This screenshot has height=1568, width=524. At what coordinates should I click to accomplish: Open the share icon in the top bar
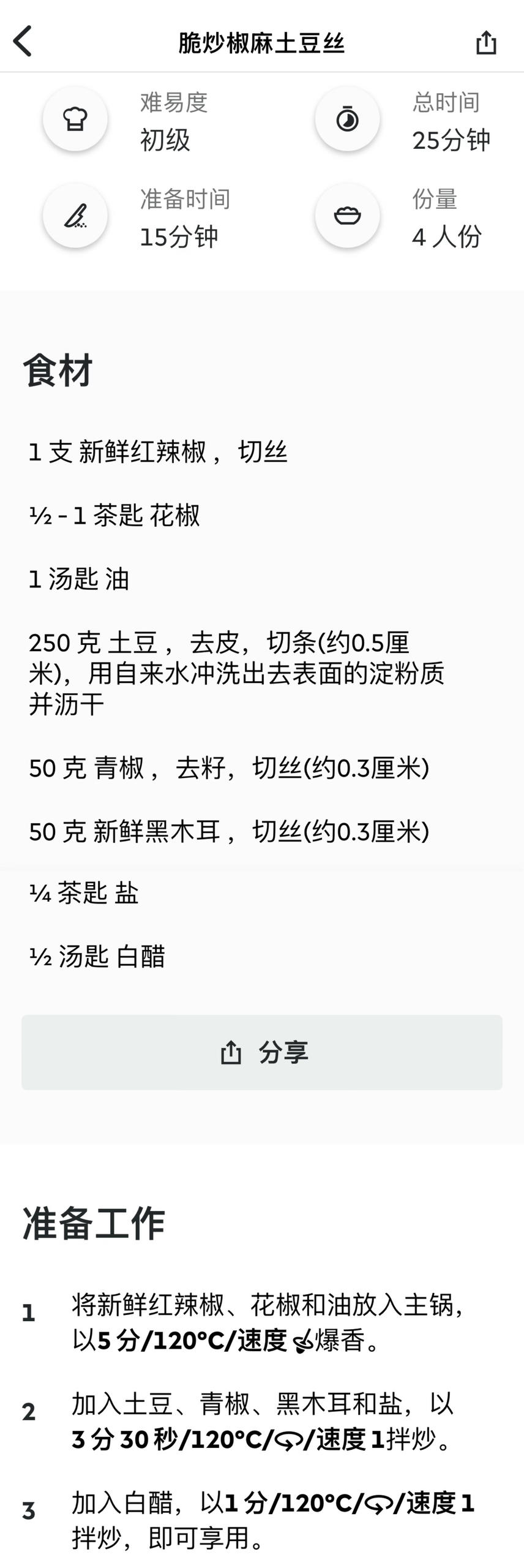pos(486,43)
